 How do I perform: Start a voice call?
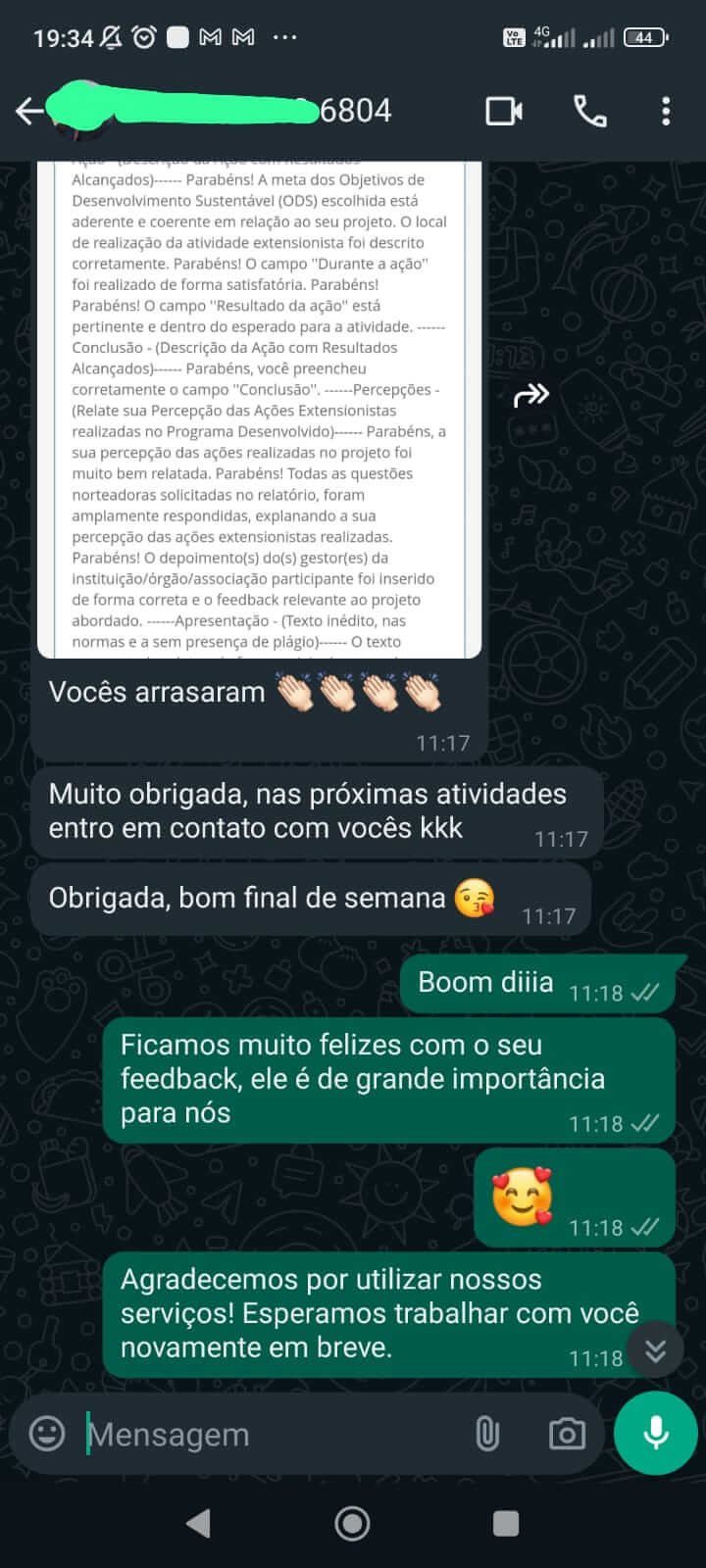click(x=589, y=111)
